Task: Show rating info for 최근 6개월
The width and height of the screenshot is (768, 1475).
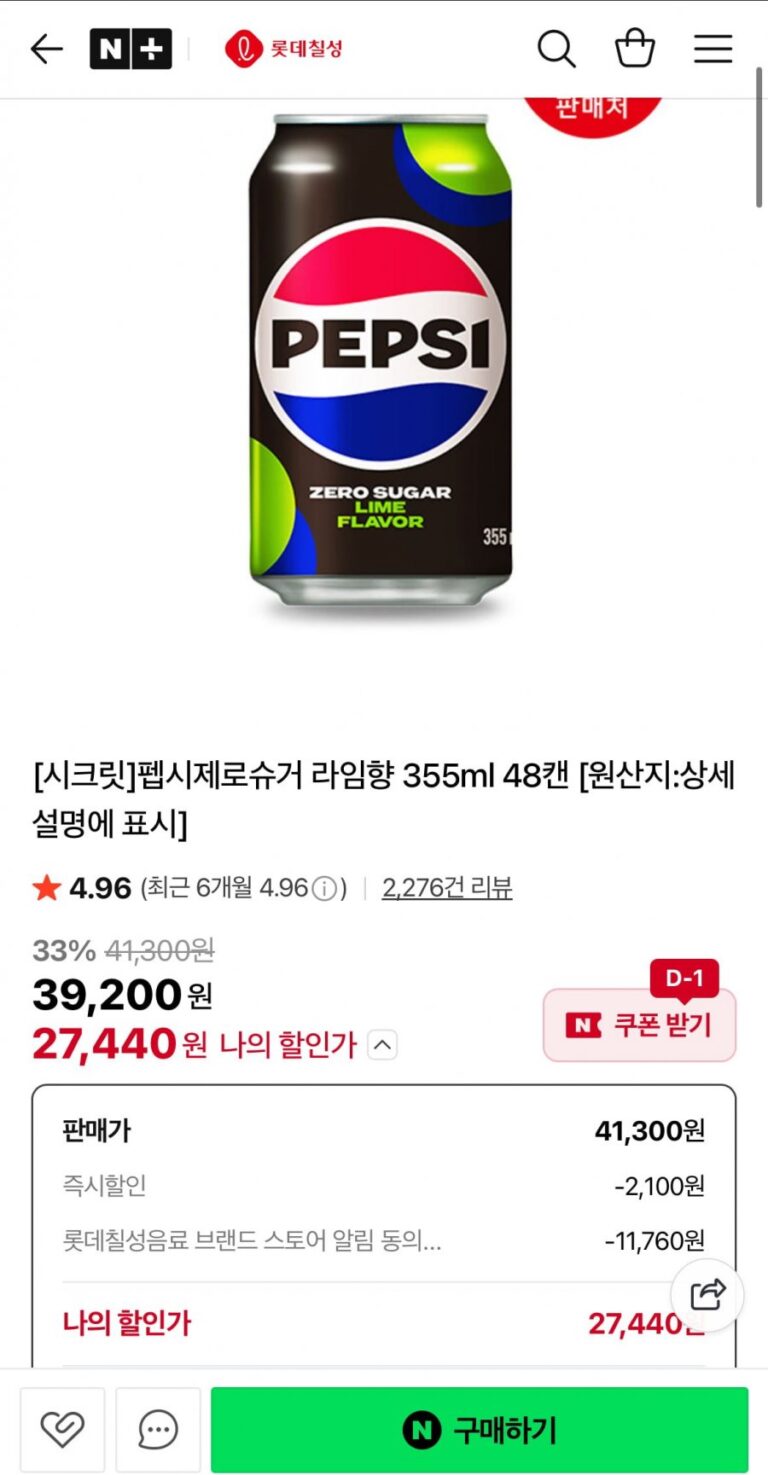Action: click(324, 888)
